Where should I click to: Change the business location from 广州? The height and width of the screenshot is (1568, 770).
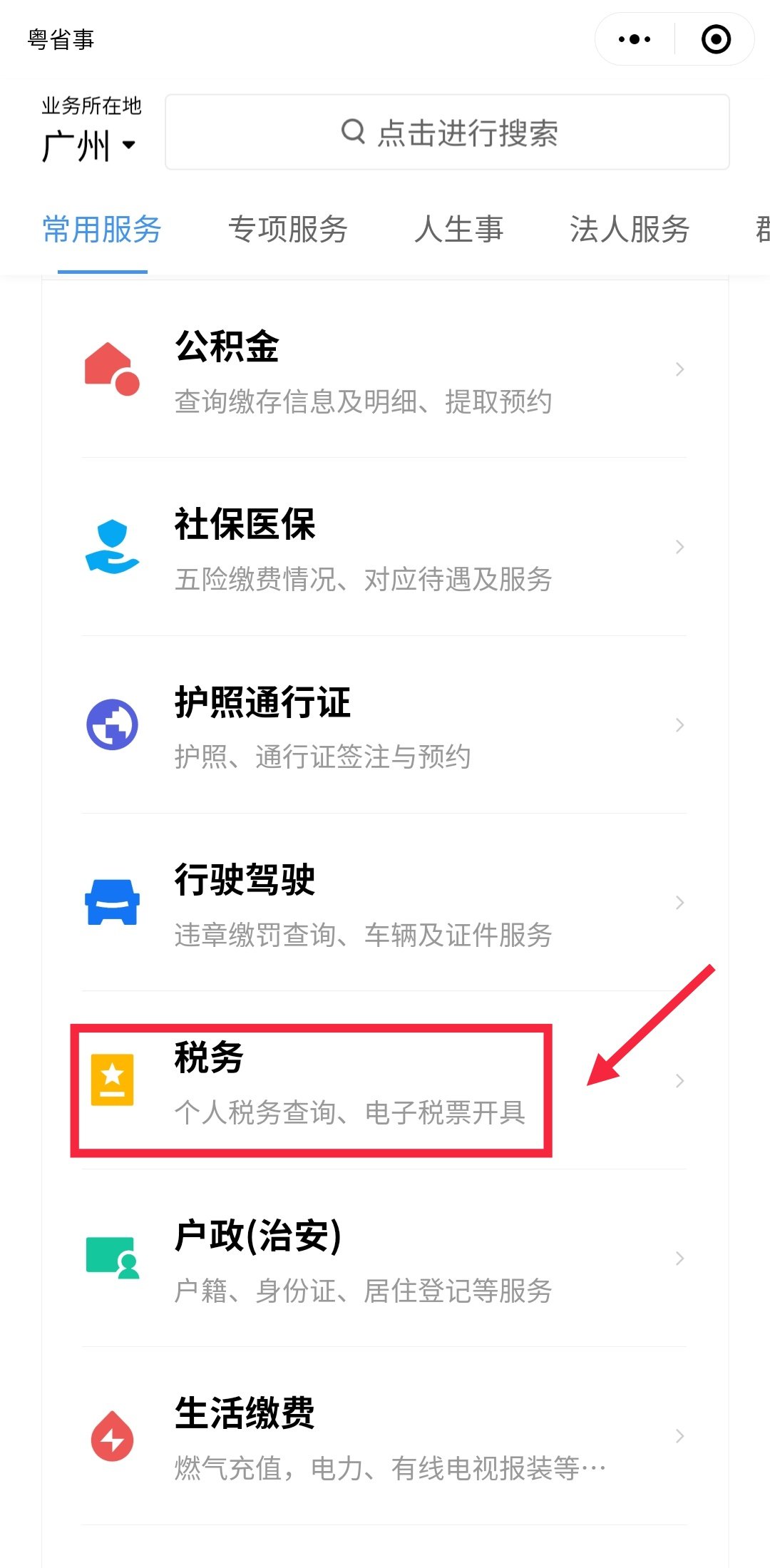(x=88, y=145)
